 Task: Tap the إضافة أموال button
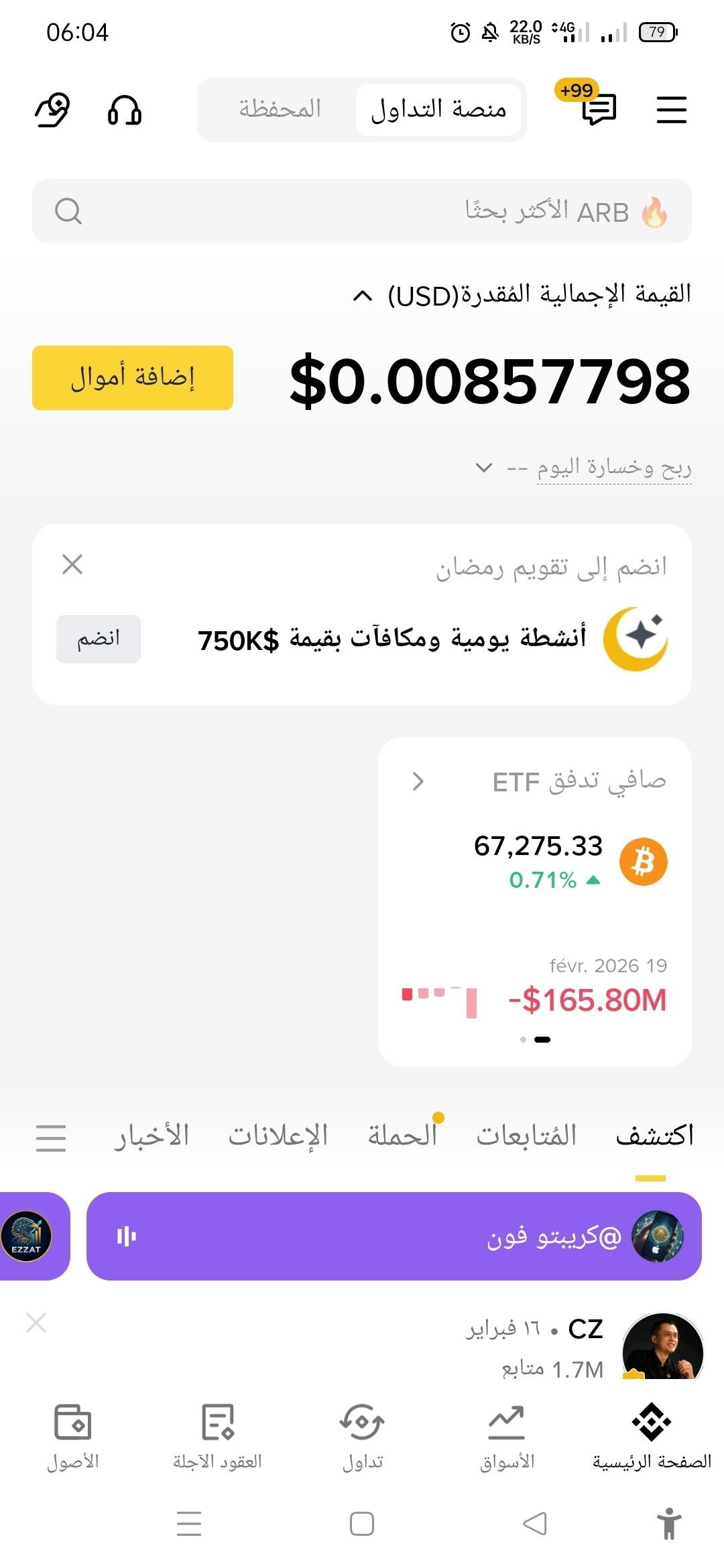[x=133, y=378]
